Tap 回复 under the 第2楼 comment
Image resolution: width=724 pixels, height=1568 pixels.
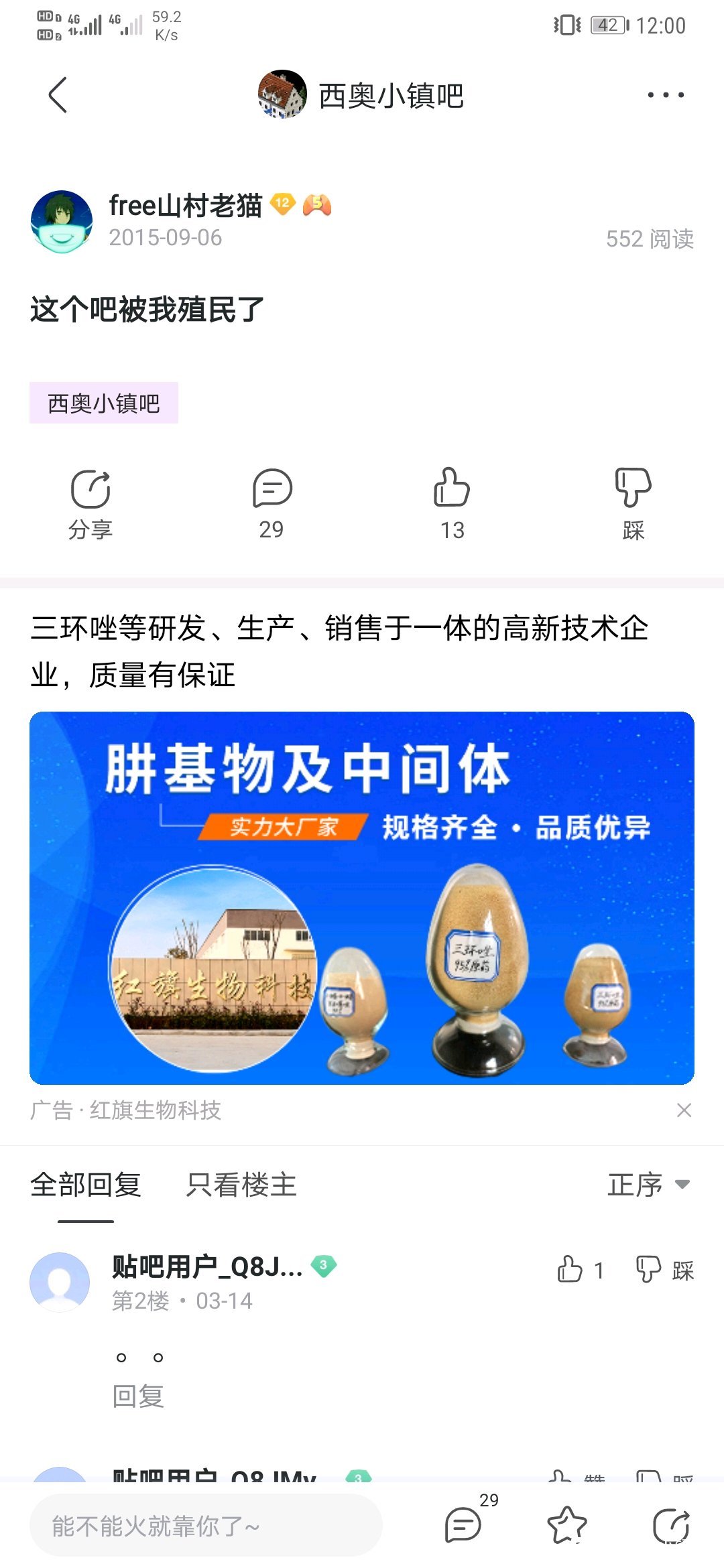coord(138,1396)
